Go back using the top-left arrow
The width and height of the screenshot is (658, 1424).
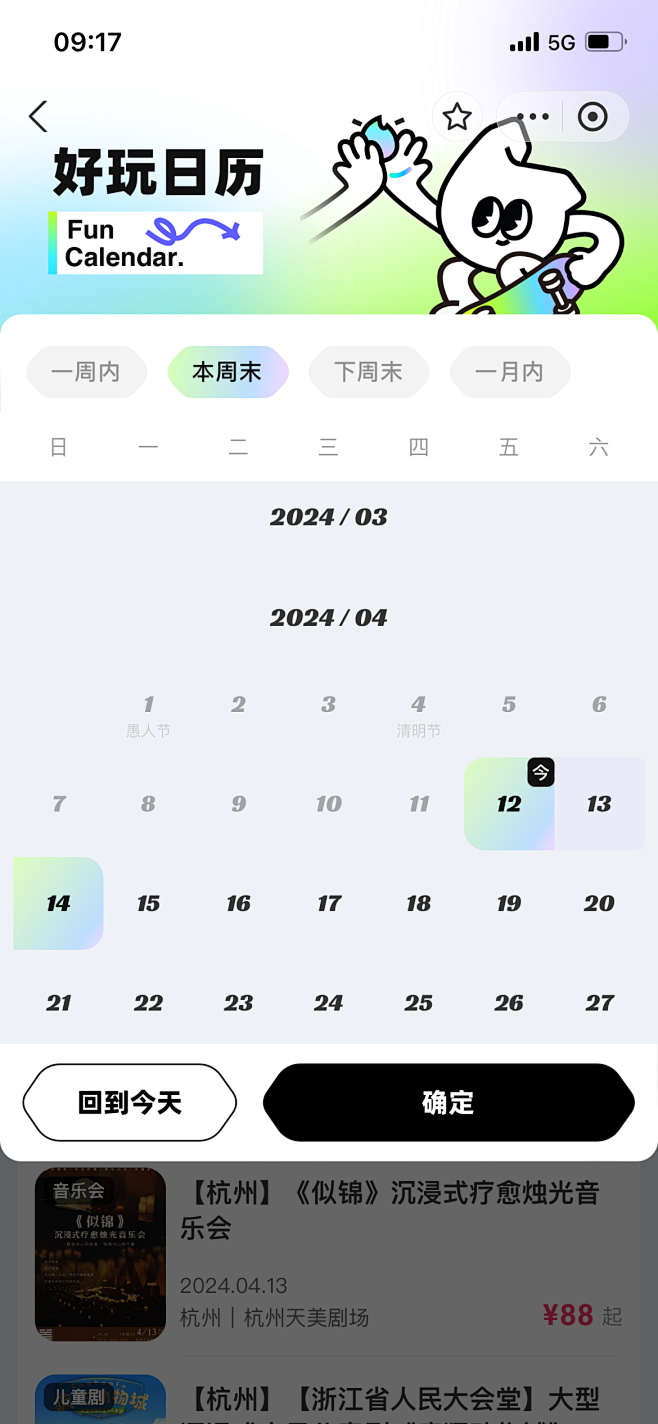[x=38, y=117]
